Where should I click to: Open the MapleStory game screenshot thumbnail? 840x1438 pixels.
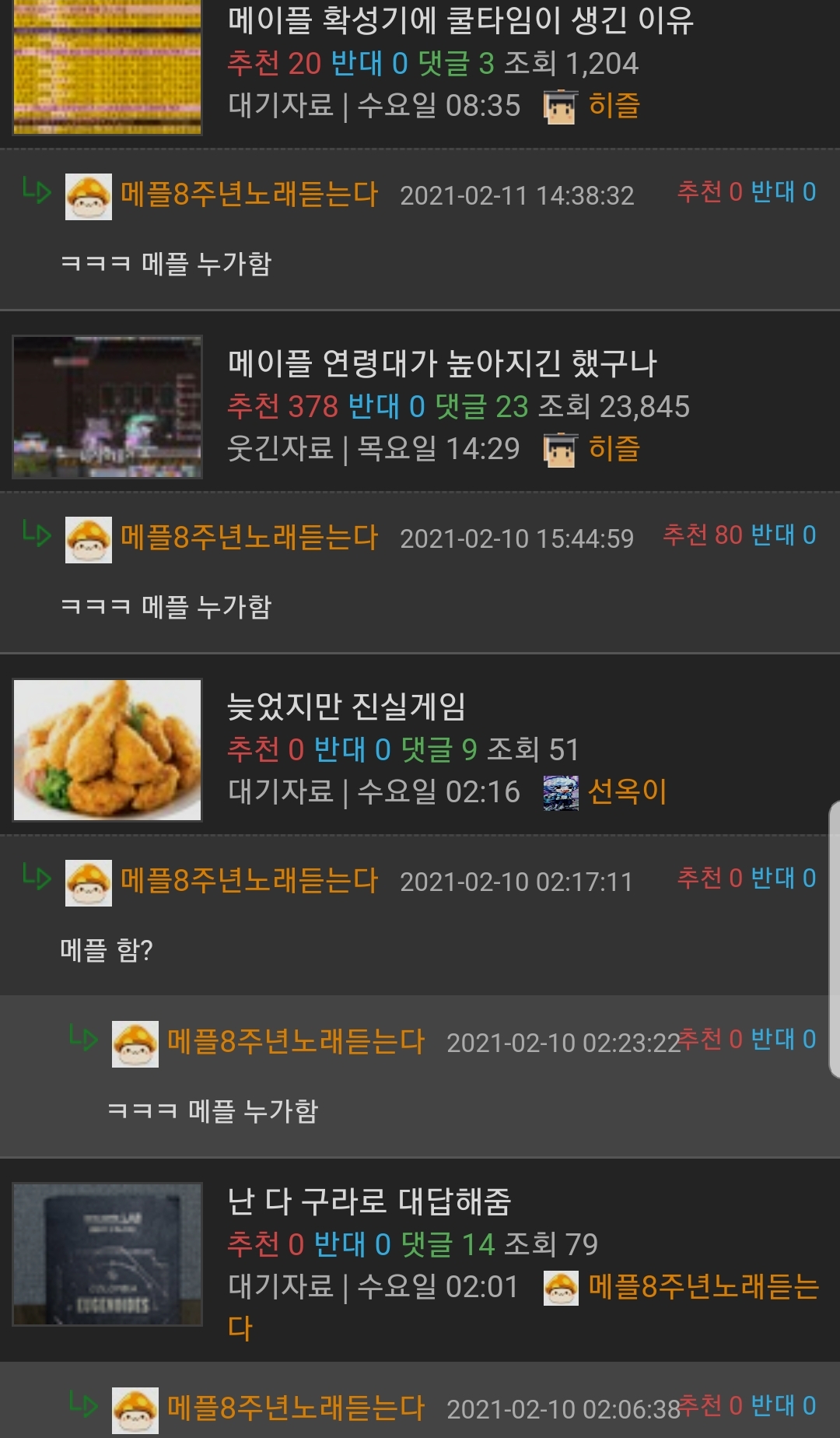[x=107, y=406]
